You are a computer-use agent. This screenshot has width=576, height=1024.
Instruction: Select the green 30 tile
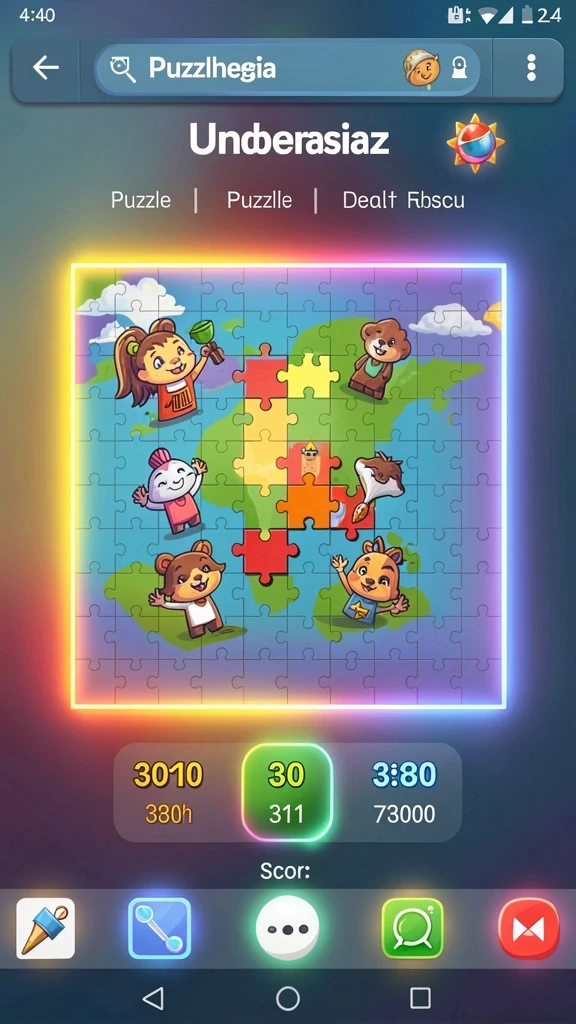[287, 792]
